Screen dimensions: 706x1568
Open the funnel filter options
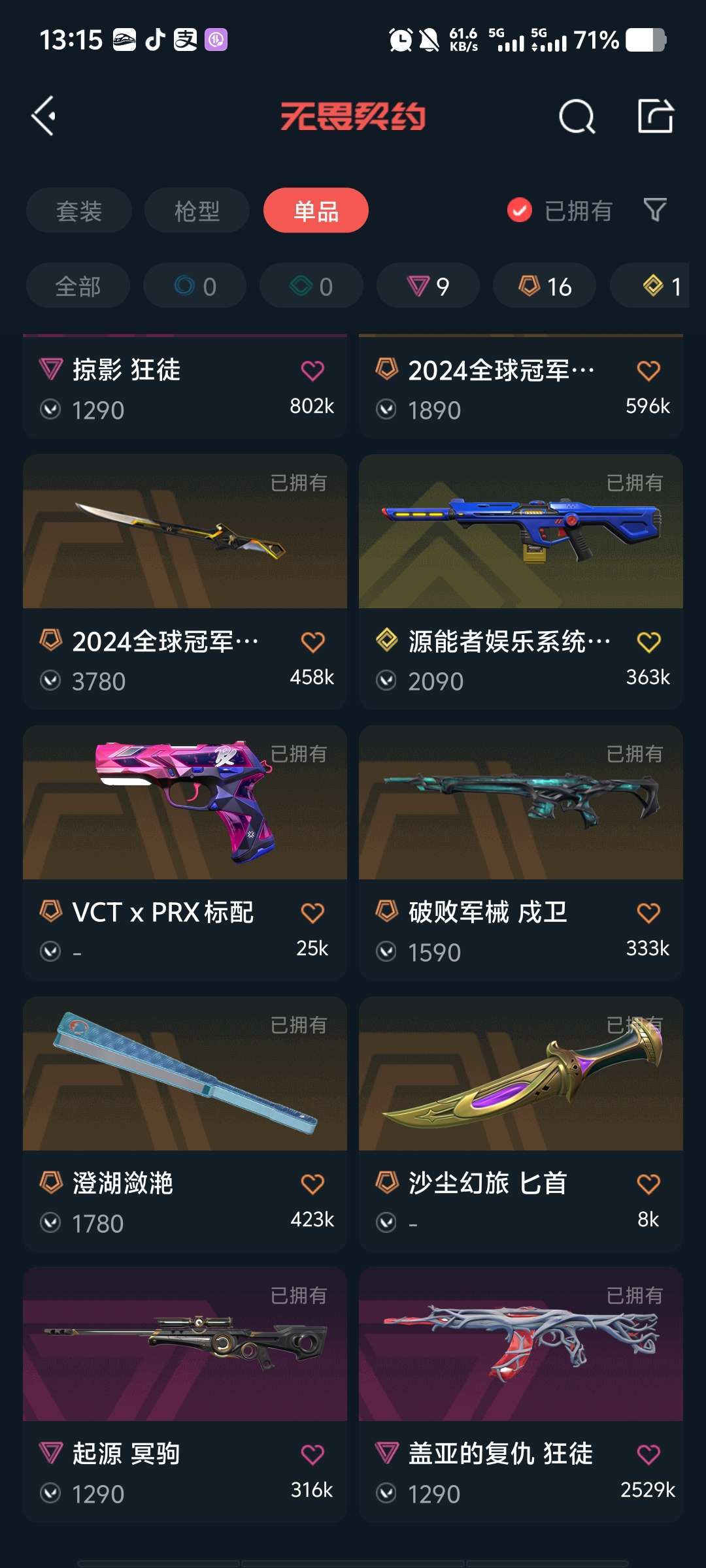[655, 210]
